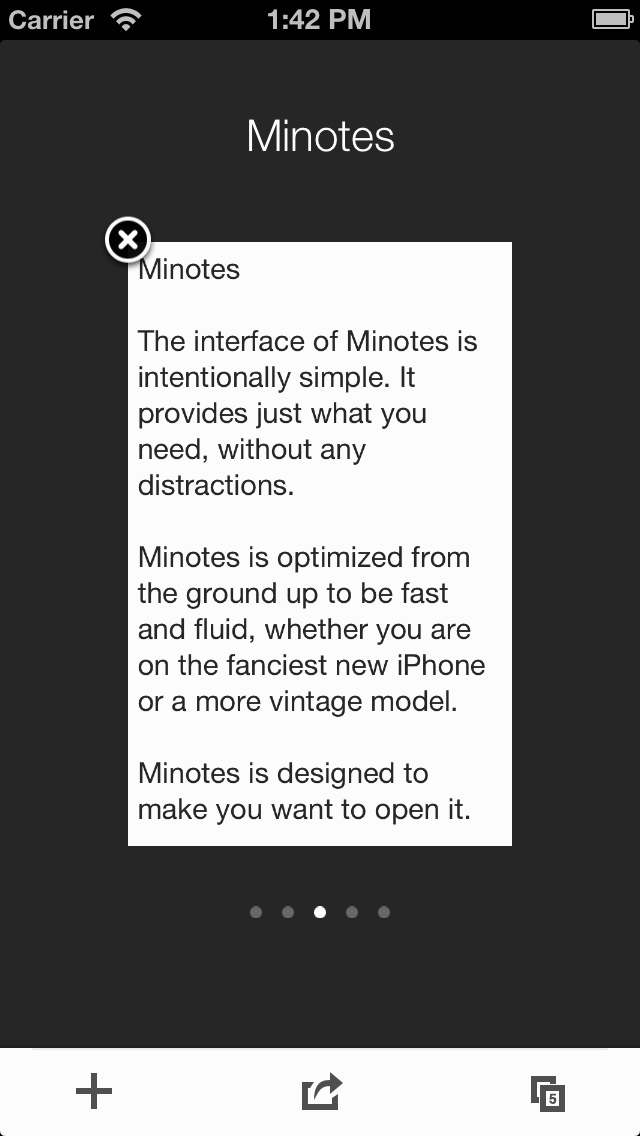The width and height of the screenshot is (640, 1136).
Task: Open the notes overview showing 5
Action: [x=548, y=1093]
